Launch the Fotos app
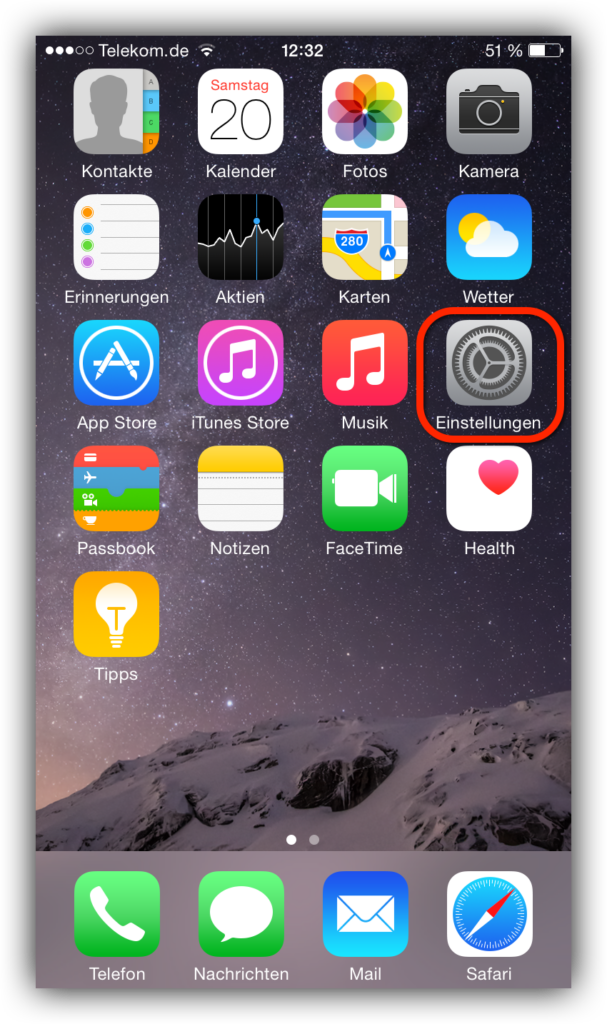The image size is (607, 1024). (x=364, y=111)
